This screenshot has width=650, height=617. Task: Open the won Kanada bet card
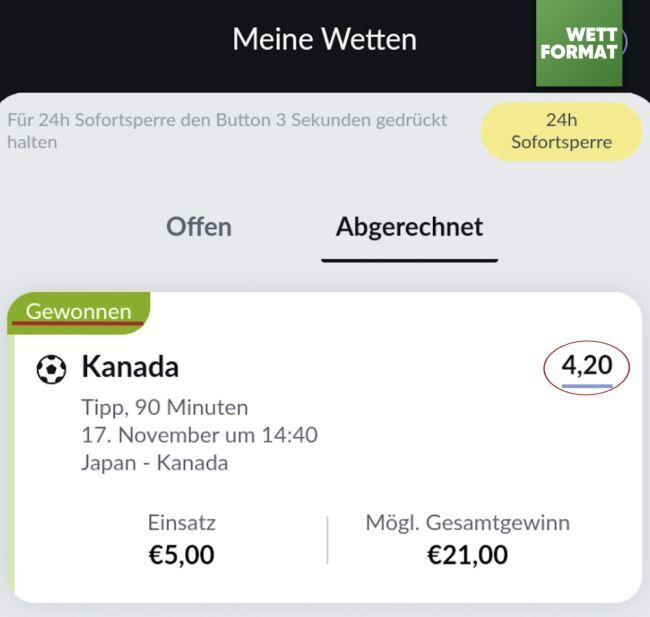tap(326, 450)
